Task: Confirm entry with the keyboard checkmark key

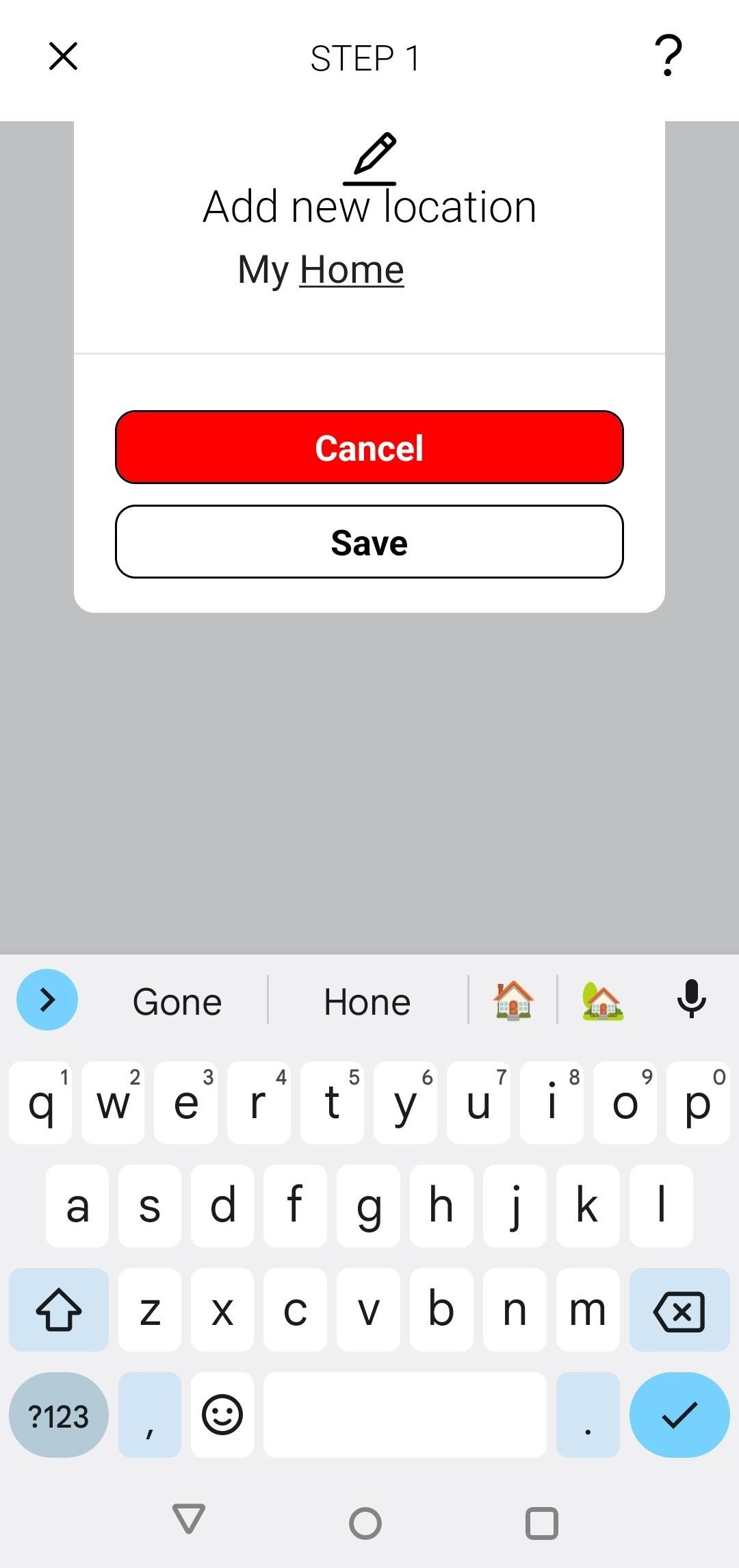Action: click(679, 1415)
